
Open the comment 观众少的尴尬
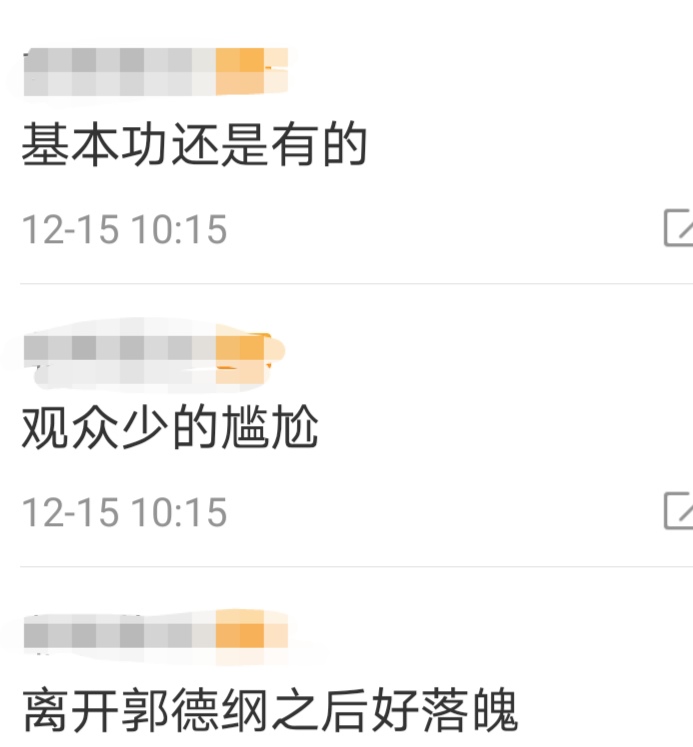tap(170, 429)
